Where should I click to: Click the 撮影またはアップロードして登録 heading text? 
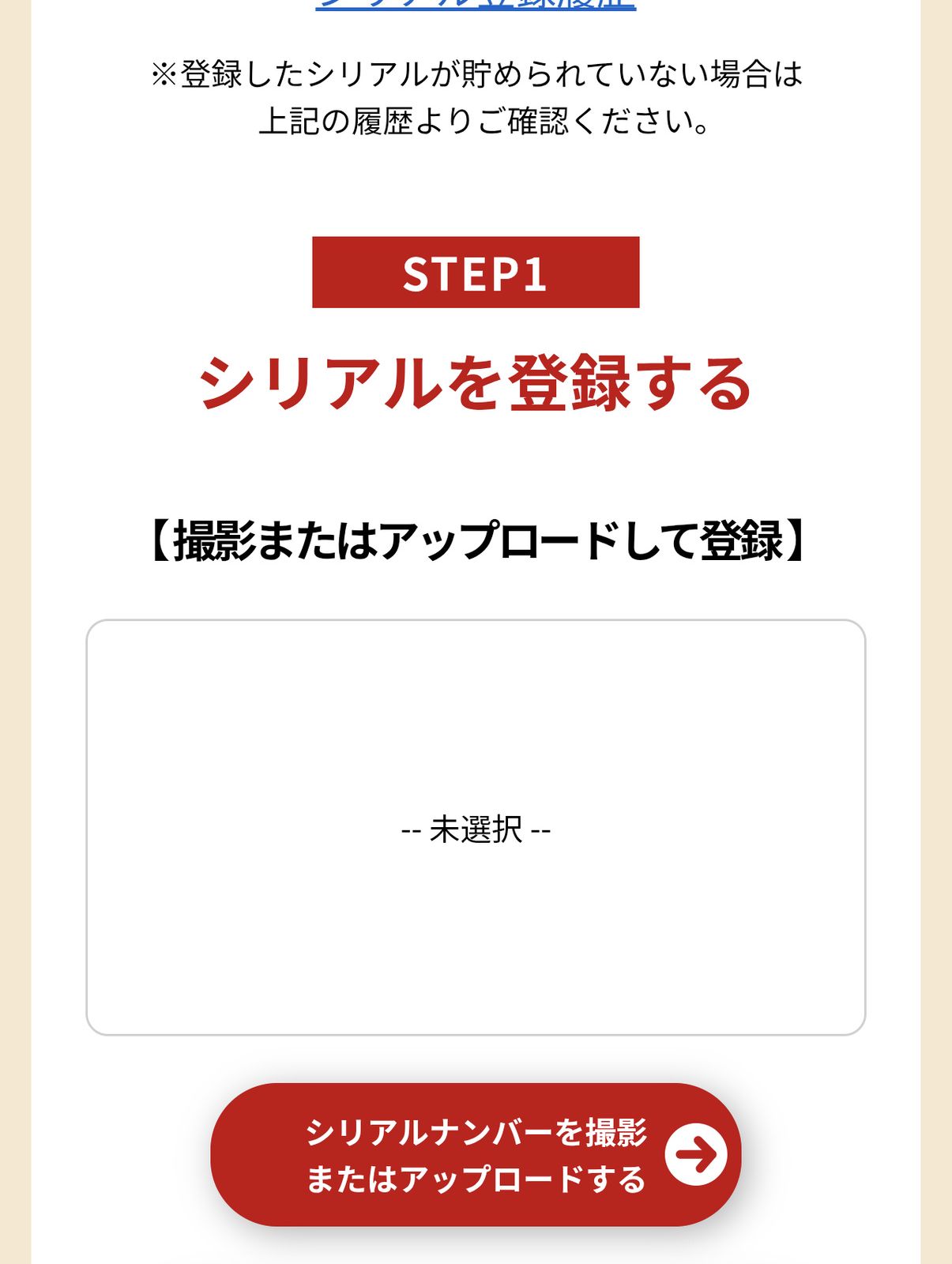(476, 537)
